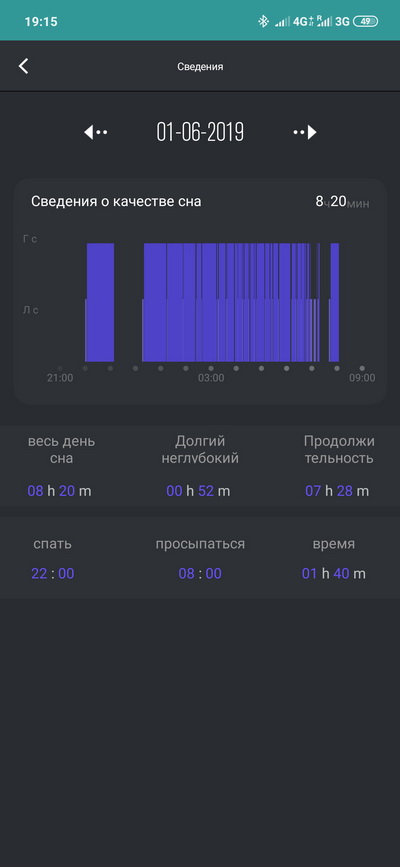This screenshot has width=400, height=867.
Task: Go back using the top-left arrow
Action: click(x=23, y=66)
